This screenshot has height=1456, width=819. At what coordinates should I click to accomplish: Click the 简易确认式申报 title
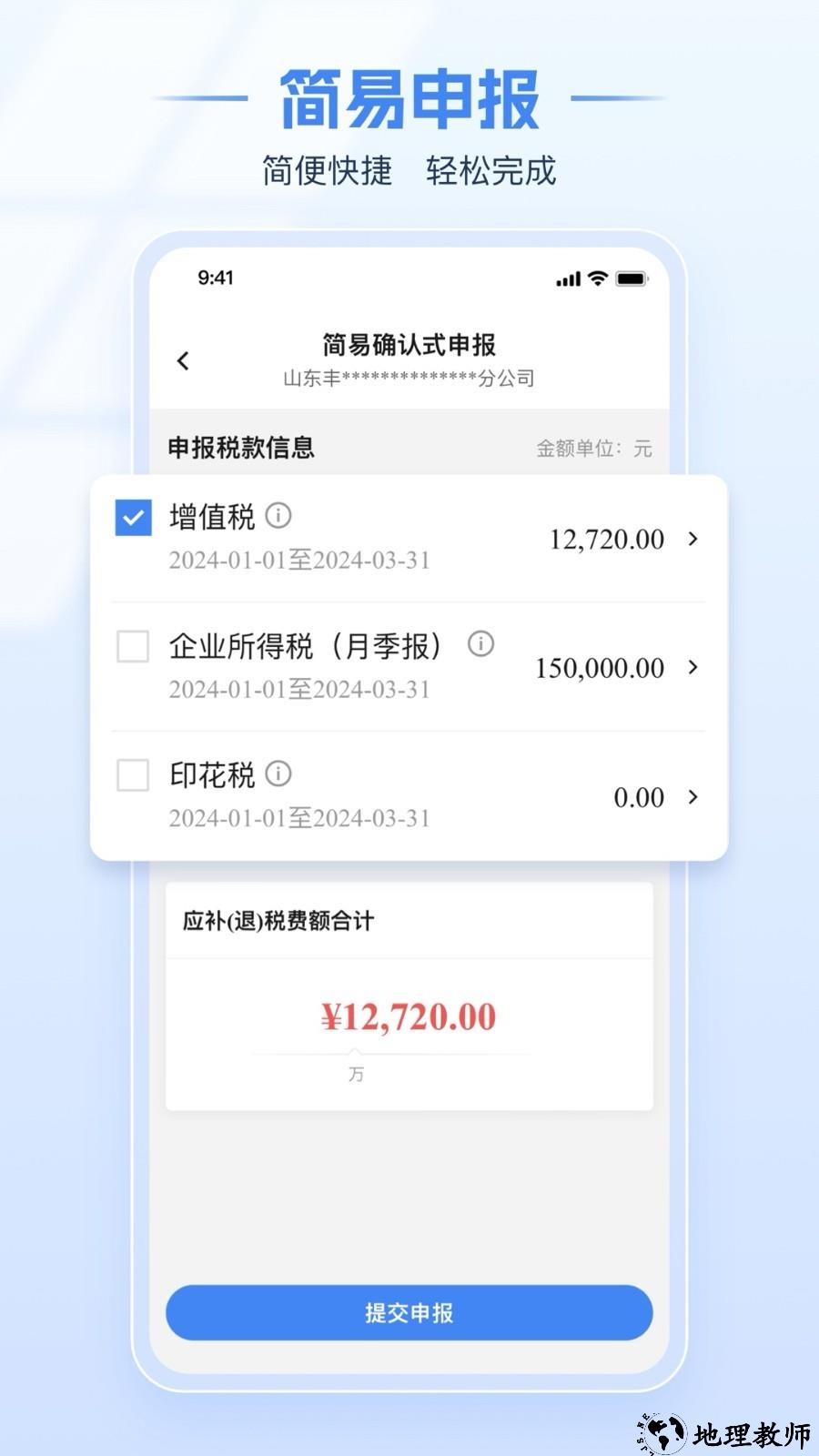(x=409, y=346)
